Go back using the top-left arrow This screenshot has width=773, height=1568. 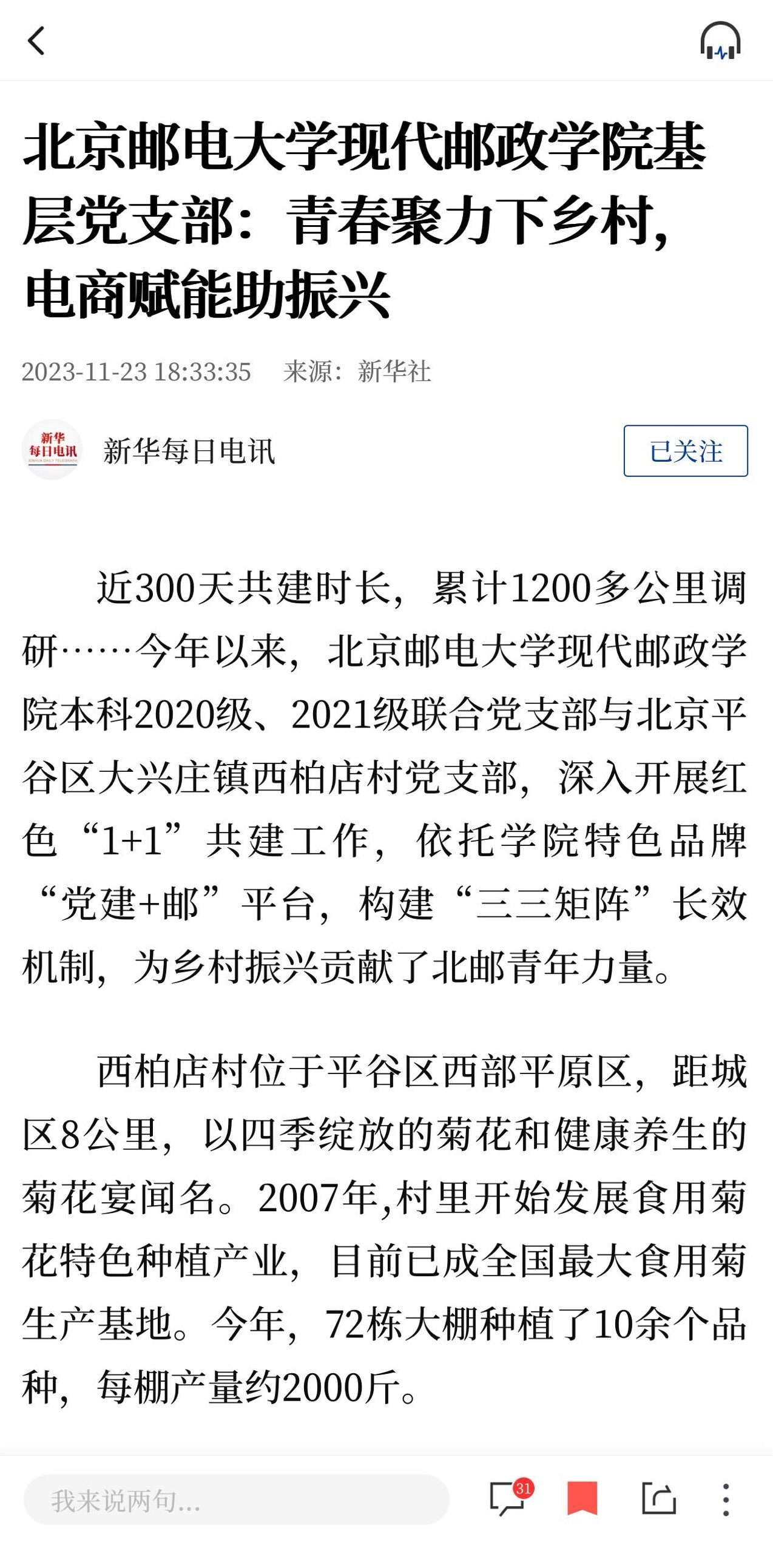pos(36,41)
